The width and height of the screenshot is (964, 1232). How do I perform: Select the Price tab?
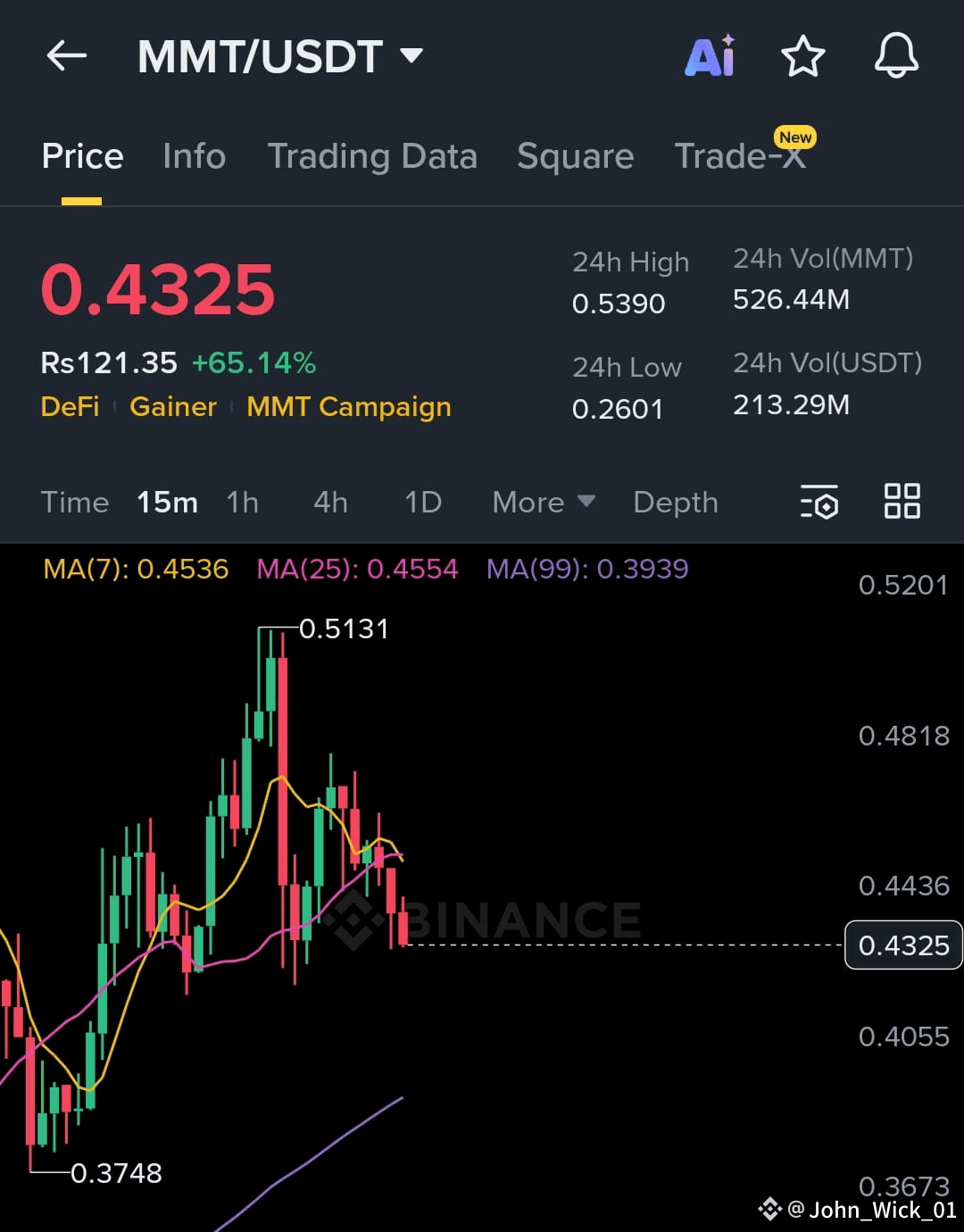(x=82, y=156)
